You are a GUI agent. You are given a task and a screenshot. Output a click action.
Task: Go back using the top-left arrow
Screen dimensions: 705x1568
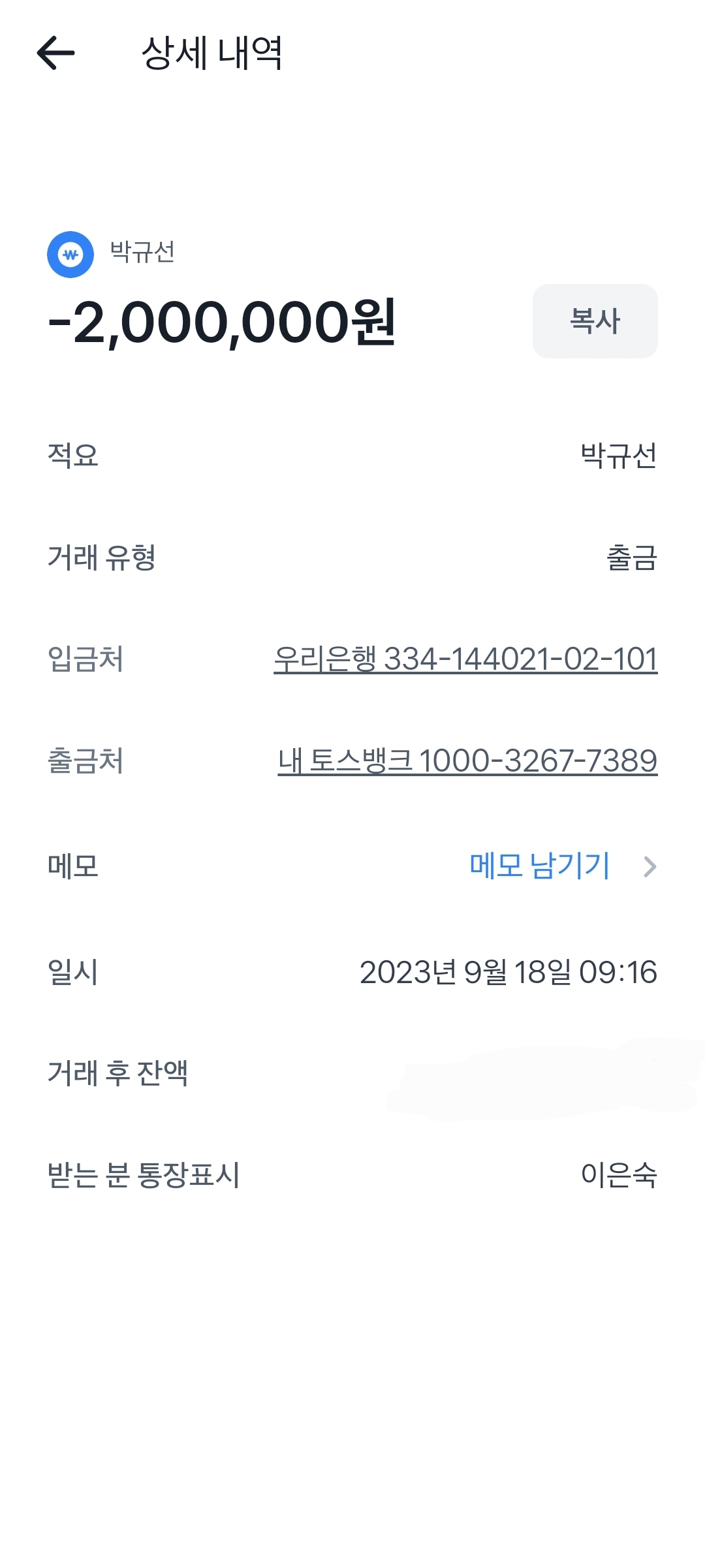pos(56,53)
